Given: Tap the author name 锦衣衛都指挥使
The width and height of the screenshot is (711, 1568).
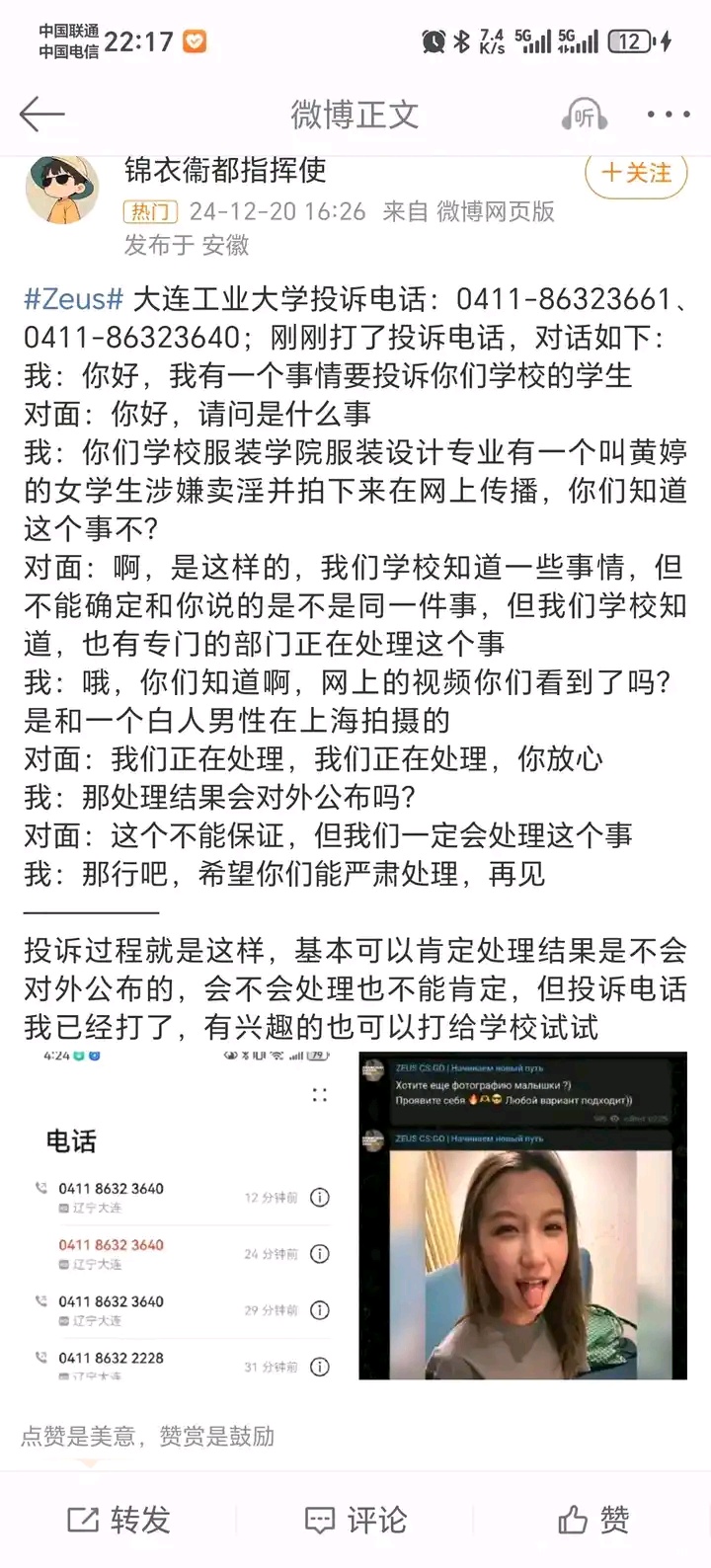Looking at the screenshot, I should (x=225, y=170).
